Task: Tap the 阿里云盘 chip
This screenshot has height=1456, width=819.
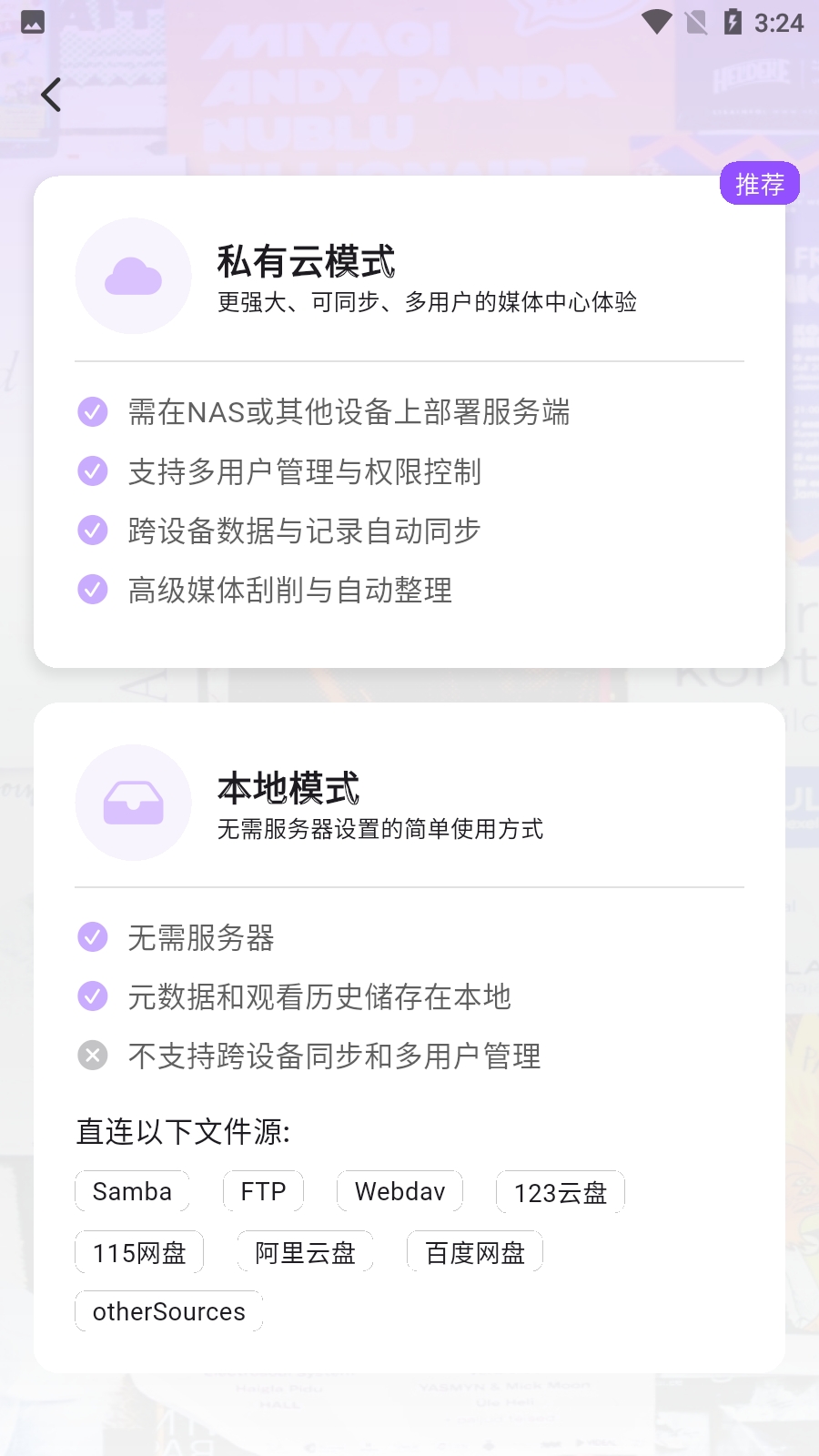Action: tap(305, 1252)
